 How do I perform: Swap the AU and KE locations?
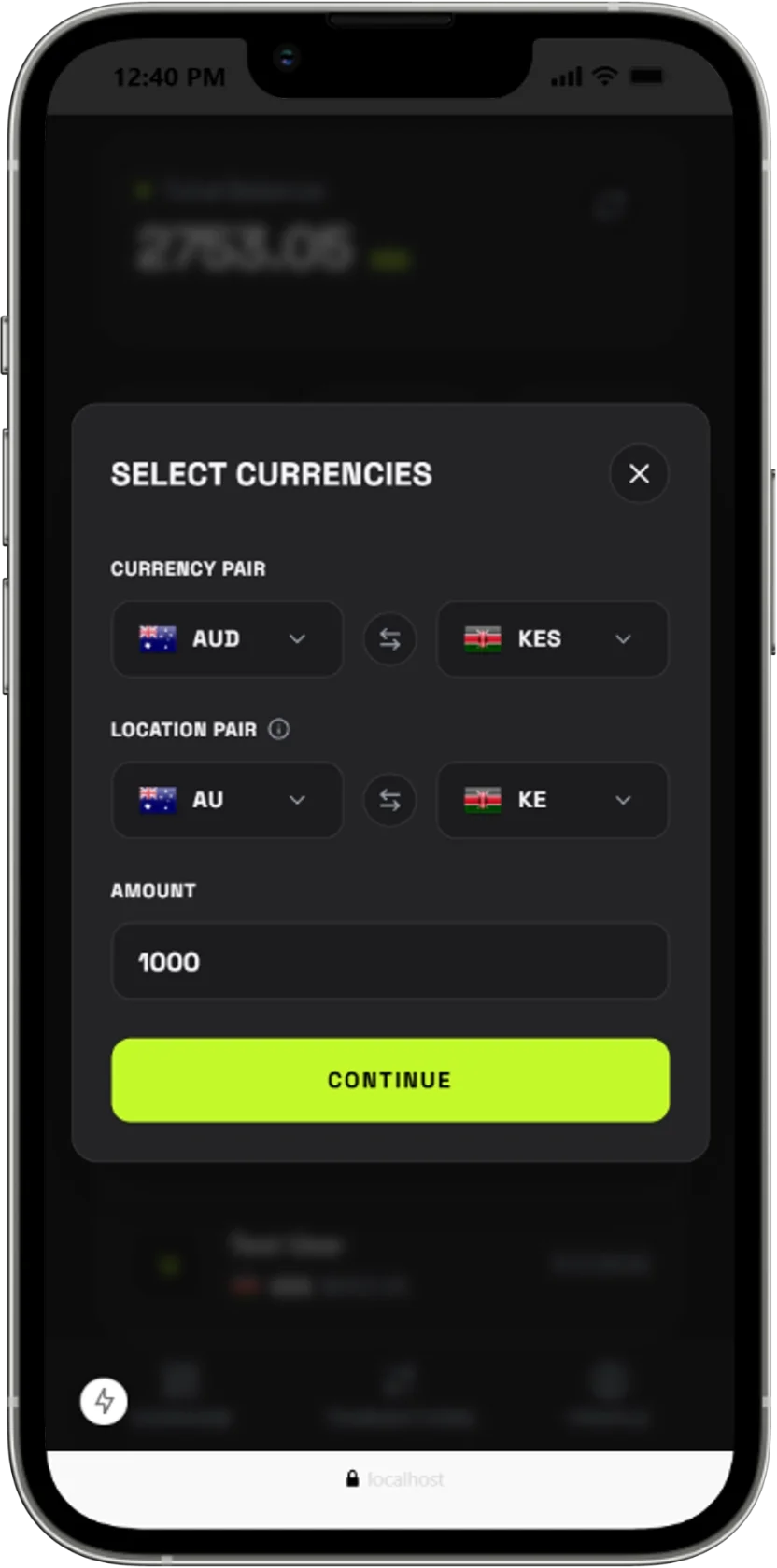[389, 800]
